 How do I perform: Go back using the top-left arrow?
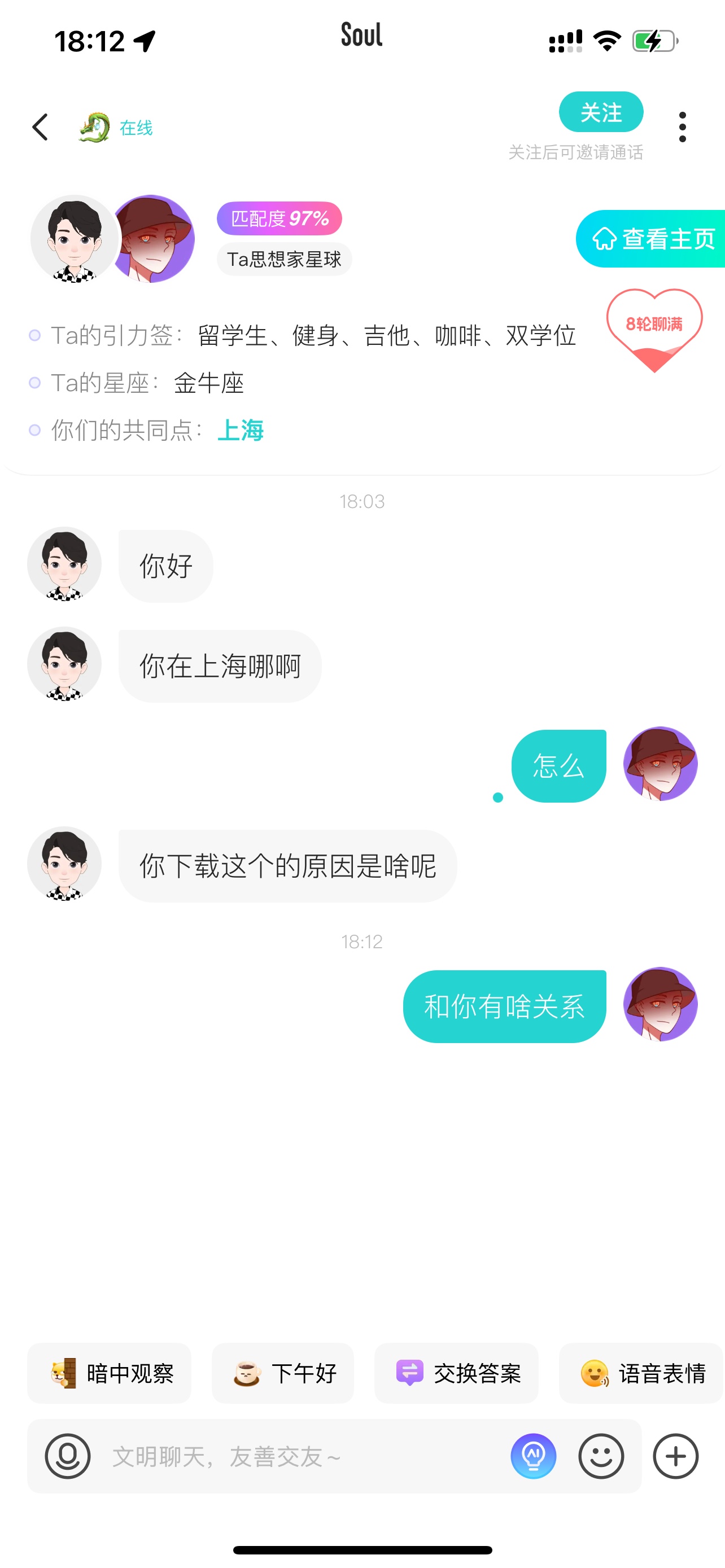pos(40,127)
